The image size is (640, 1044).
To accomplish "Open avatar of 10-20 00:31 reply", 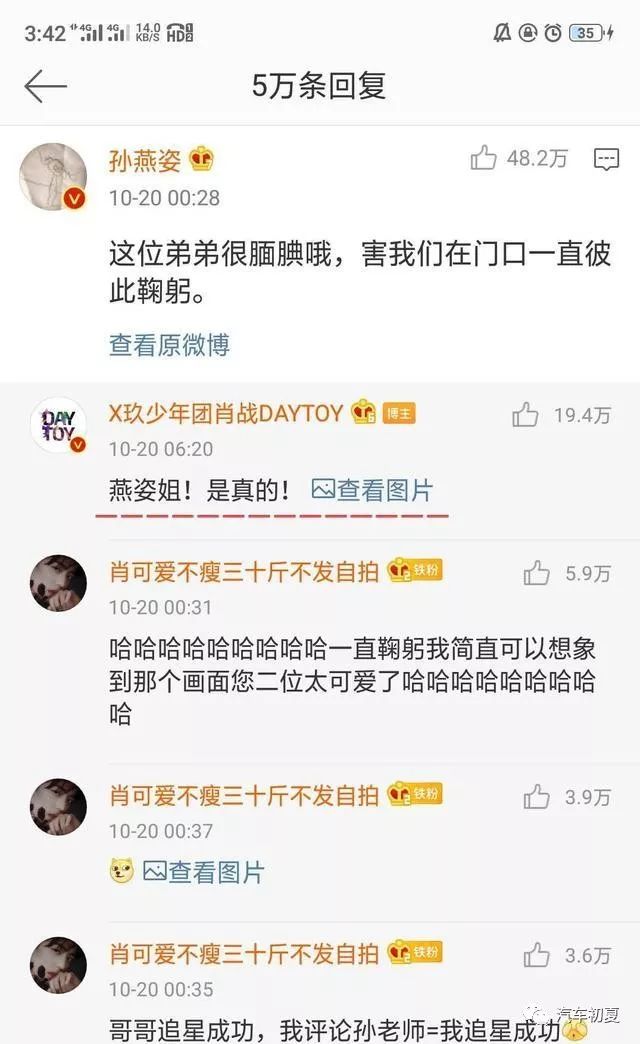I will pos(59,583).
